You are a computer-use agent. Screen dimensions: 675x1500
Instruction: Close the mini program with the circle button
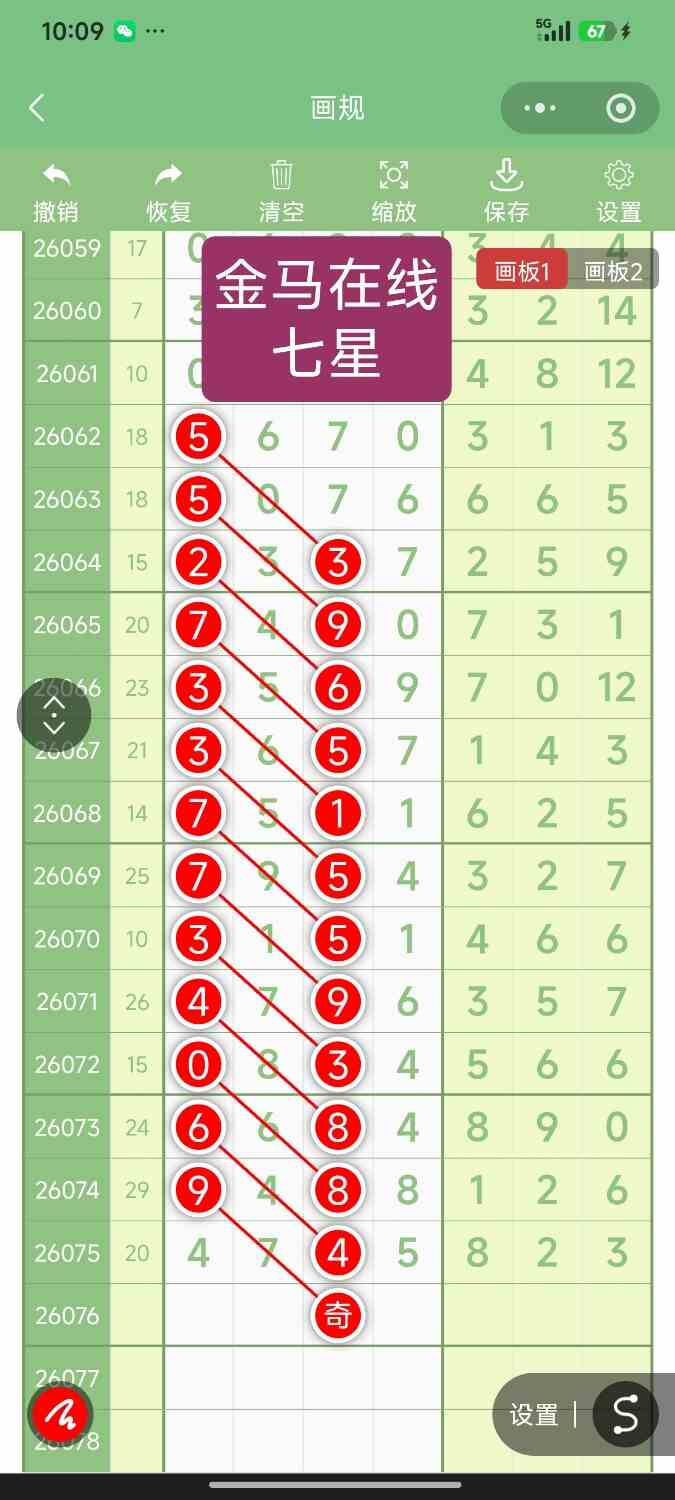(x=621, y=108)
